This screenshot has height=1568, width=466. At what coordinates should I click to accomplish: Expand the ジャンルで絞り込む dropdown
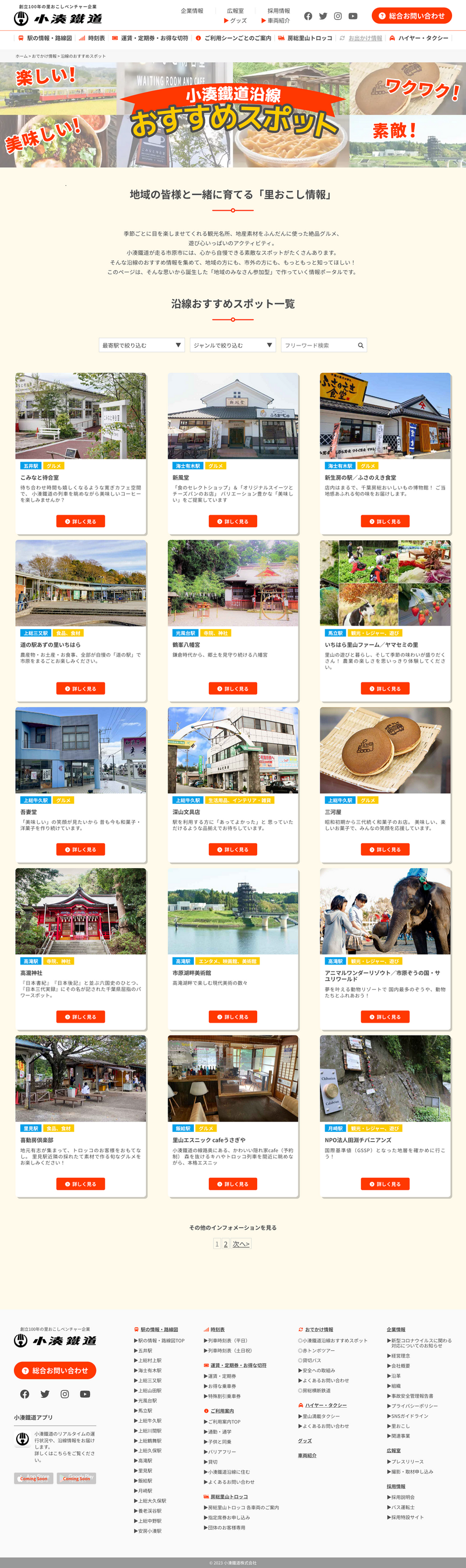[x=233, y=345]
